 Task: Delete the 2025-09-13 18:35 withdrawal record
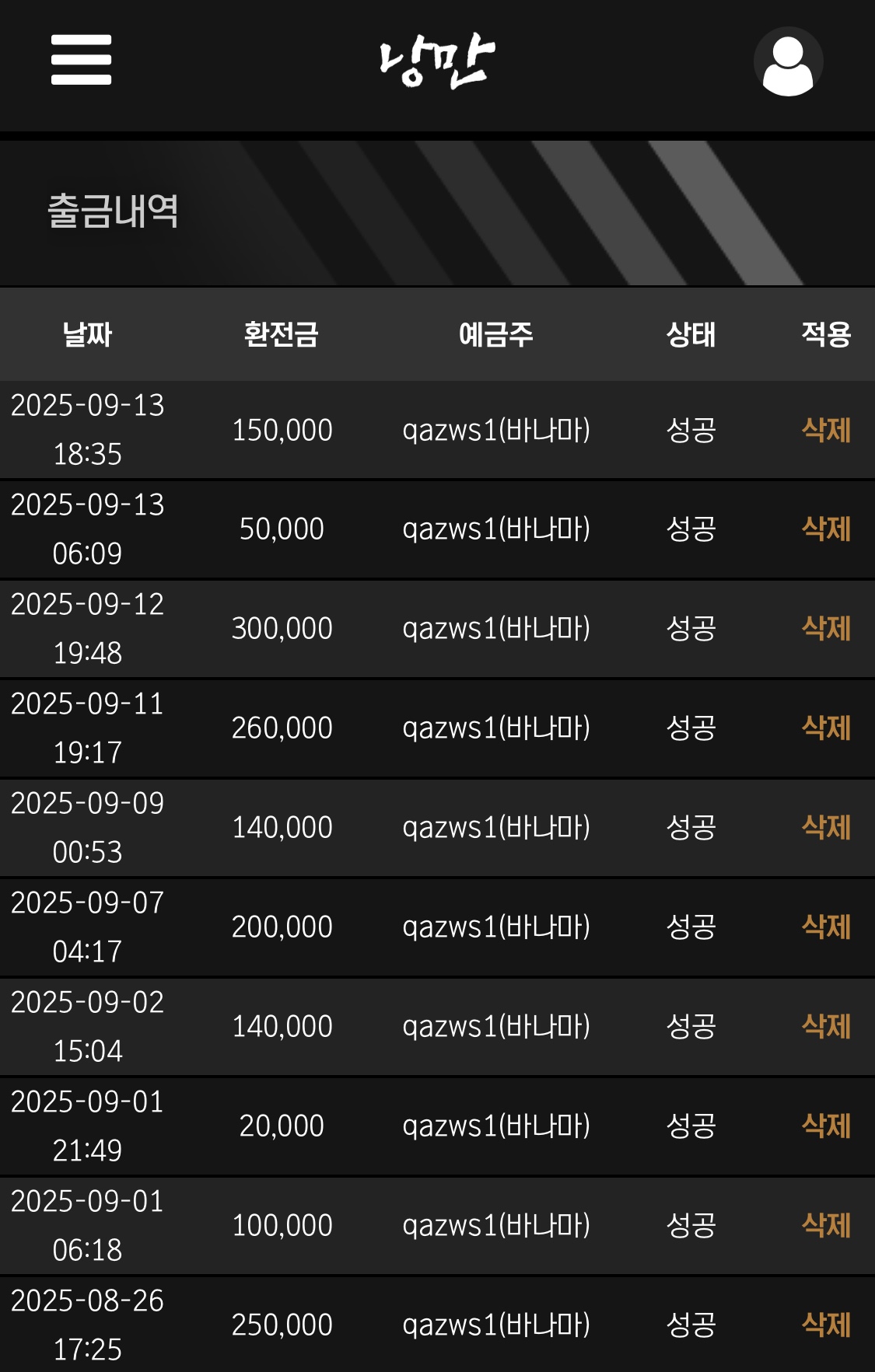pos(826,430)
